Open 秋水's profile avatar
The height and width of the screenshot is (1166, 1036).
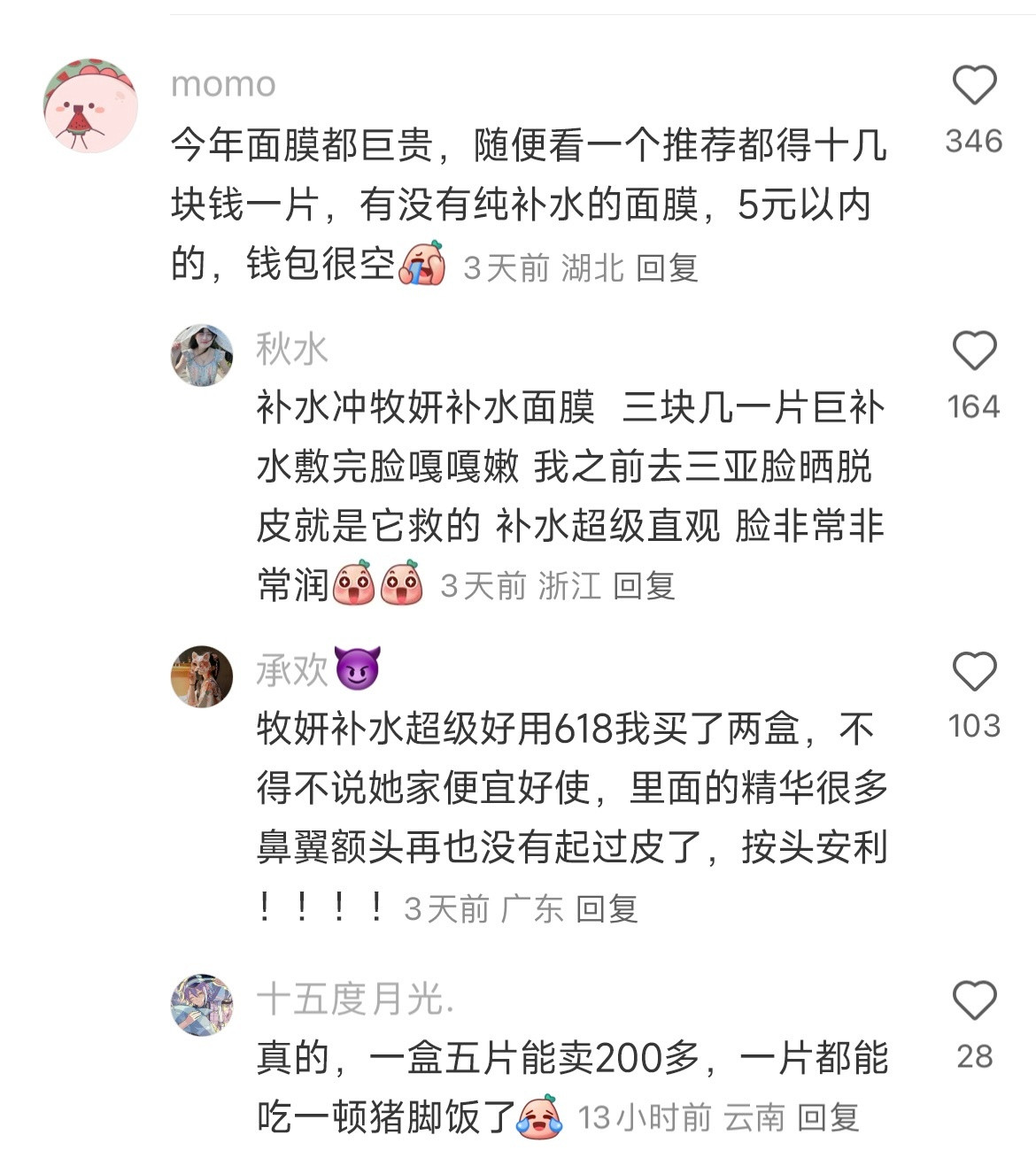click(202, 354)
